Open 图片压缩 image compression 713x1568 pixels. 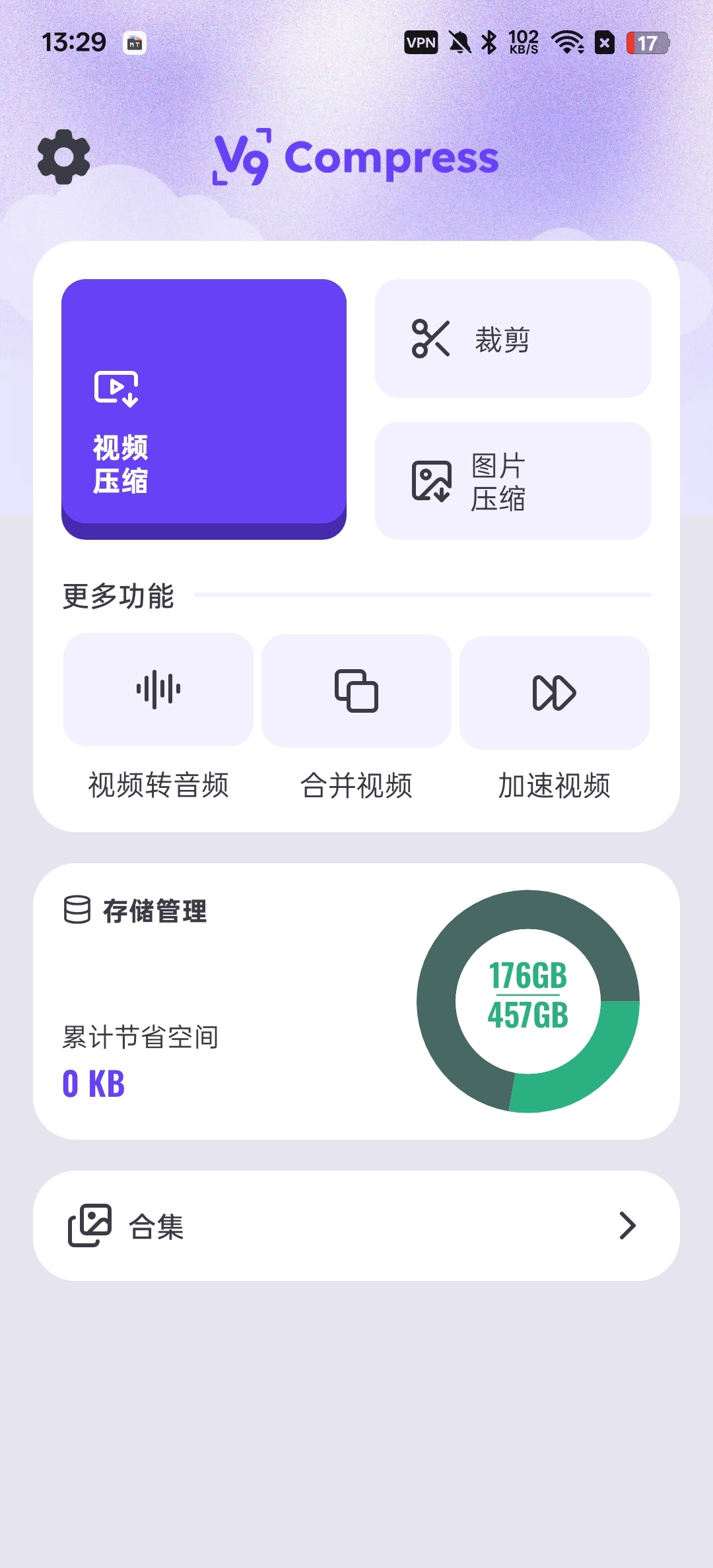tap(513, 481)
